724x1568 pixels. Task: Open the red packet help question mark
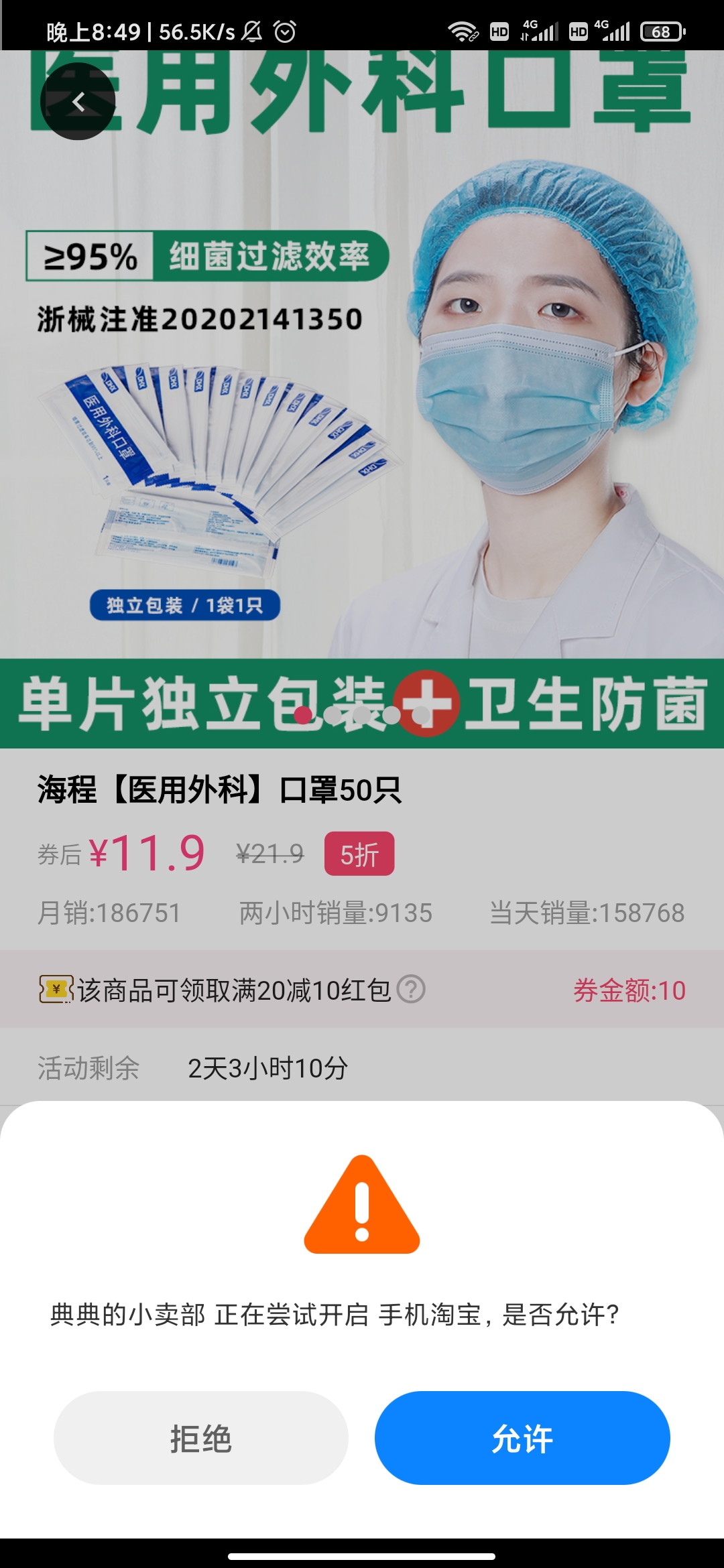(x=411, y=989)
